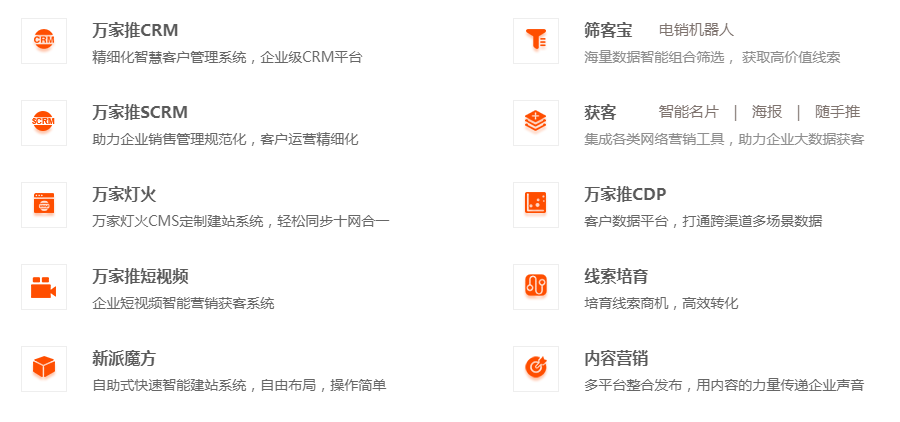This screenshot has width=900, height=422.
Task: Open the 获客 product
Action: pos(600,112)
